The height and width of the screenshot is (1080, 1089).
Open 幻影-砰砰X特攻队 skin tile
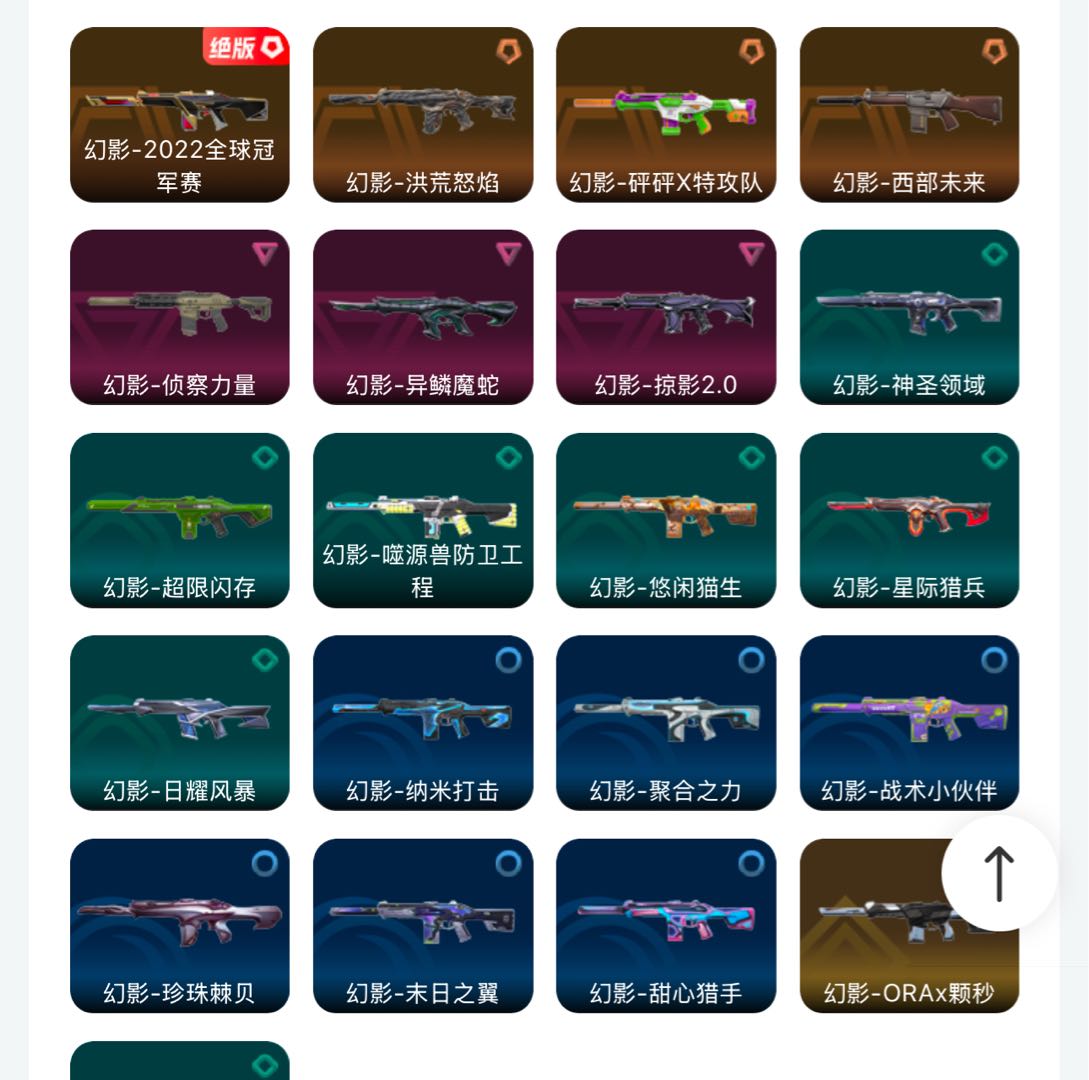point(666,115)
